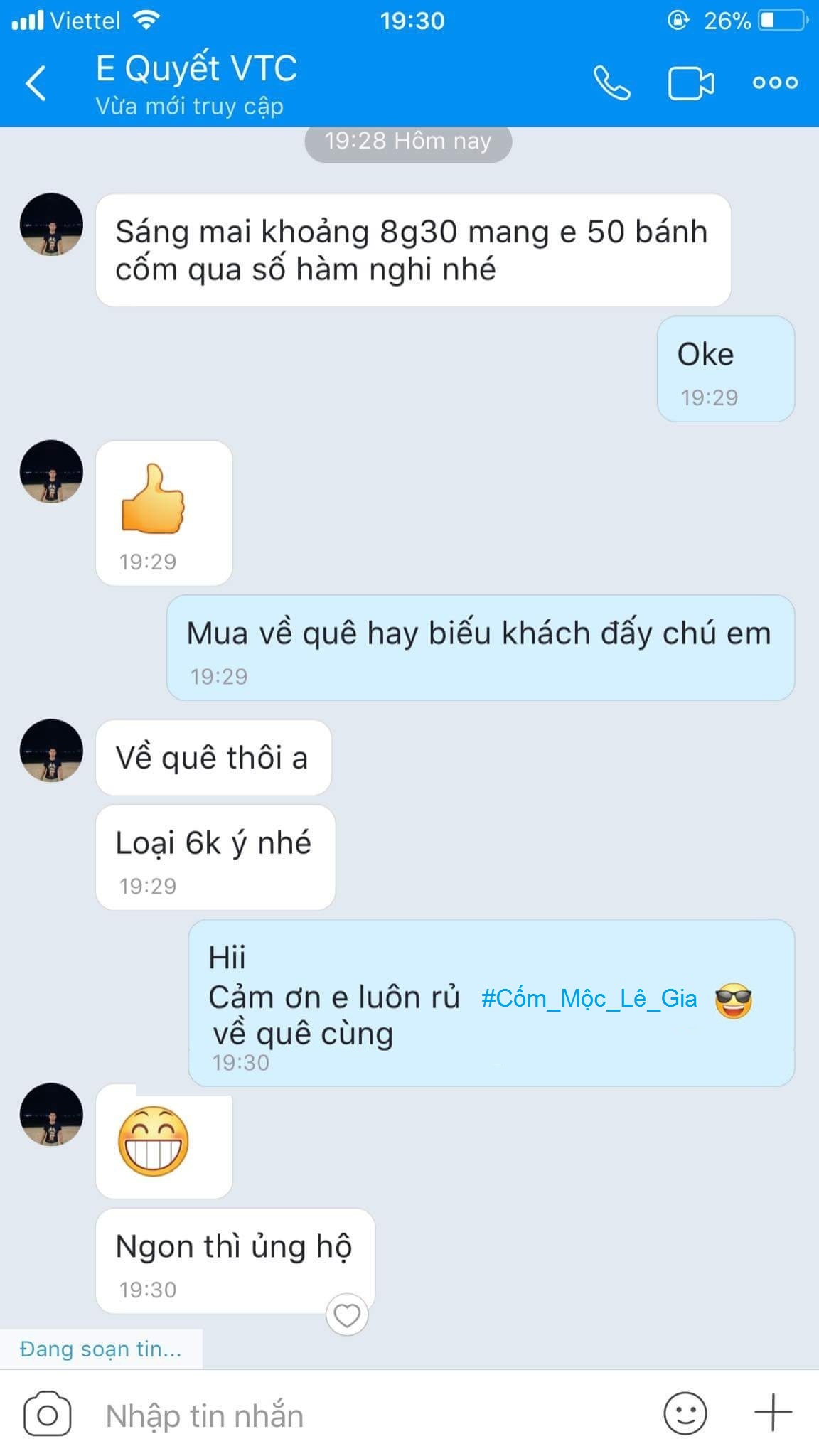The width and height of the screenshot is (819, 1456).
Task: React with heart to "Ngon thì ủng hộ"
Action: pos(347,1315)
